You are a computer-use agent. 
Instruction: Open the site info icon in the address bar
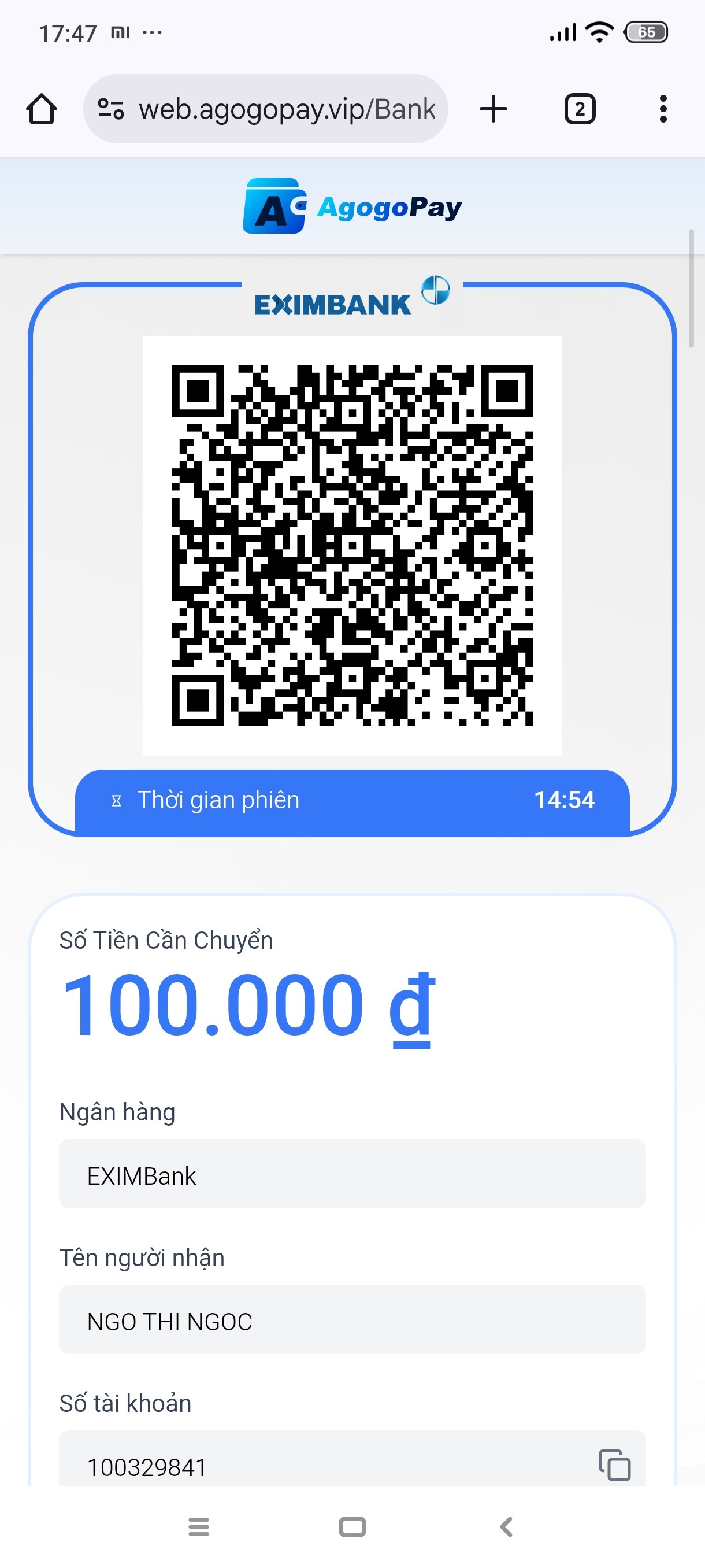click(x=111, y=109)
